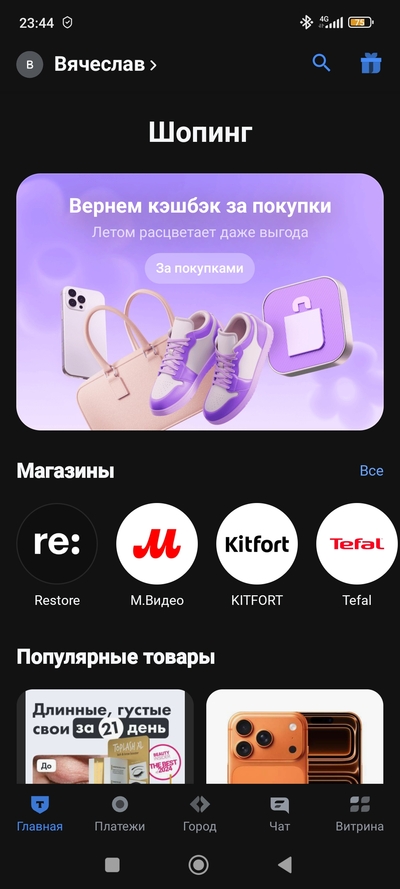Tap the За покупками button
This screenshot has height=889, width=400.
click(x=199, y=268)
